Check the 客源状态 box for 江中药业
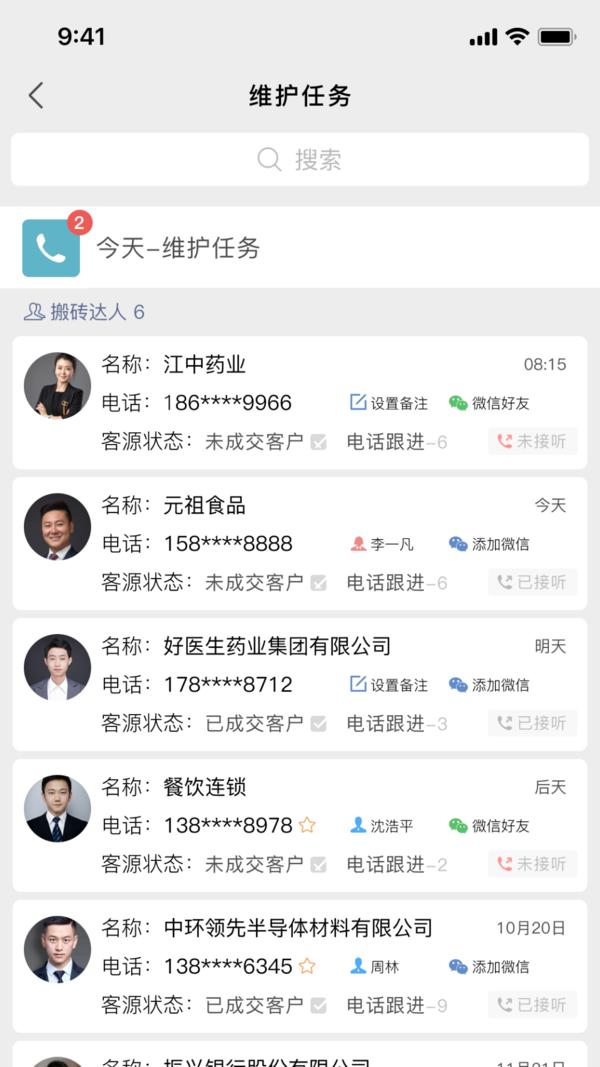This screenshot has width=600, height=1067. (x=318, y=442)
